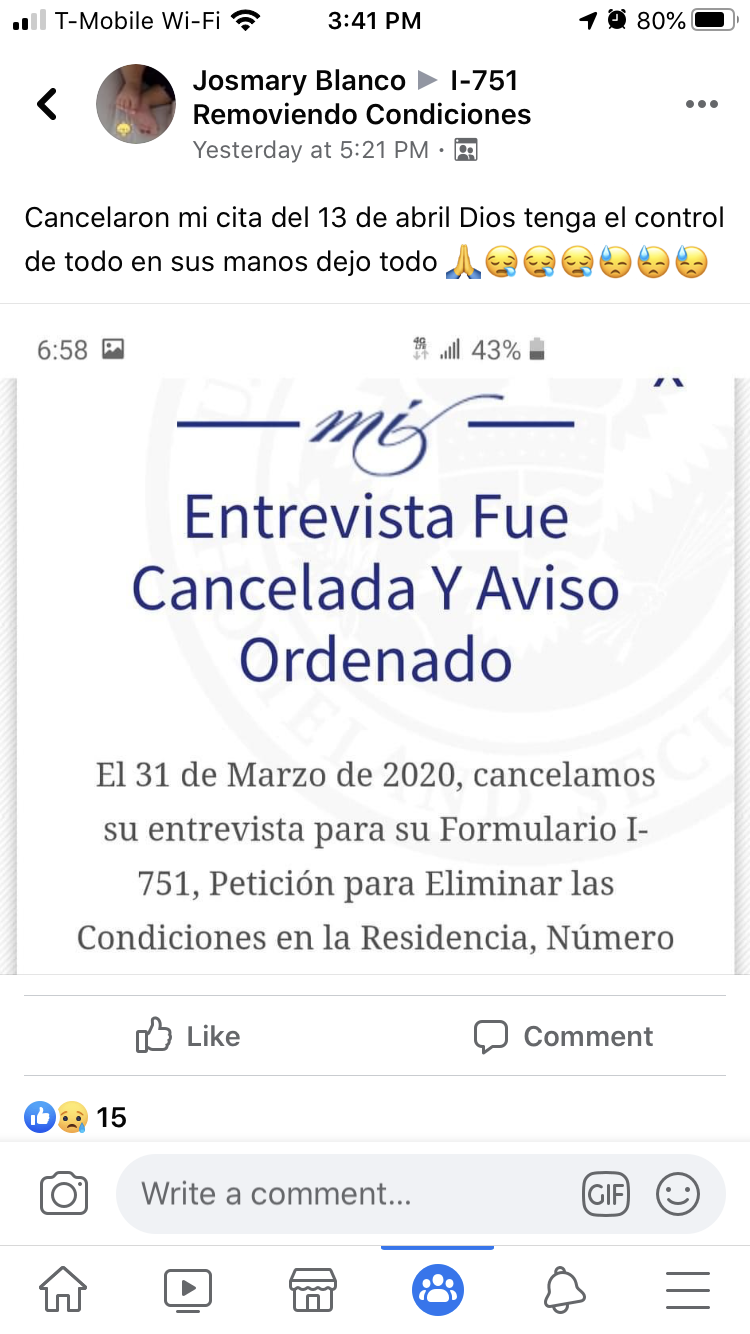The width and height of the screenshot is (750, 1334).
Task: Go back using the back arrow
Action: click(x=46, y=103)
